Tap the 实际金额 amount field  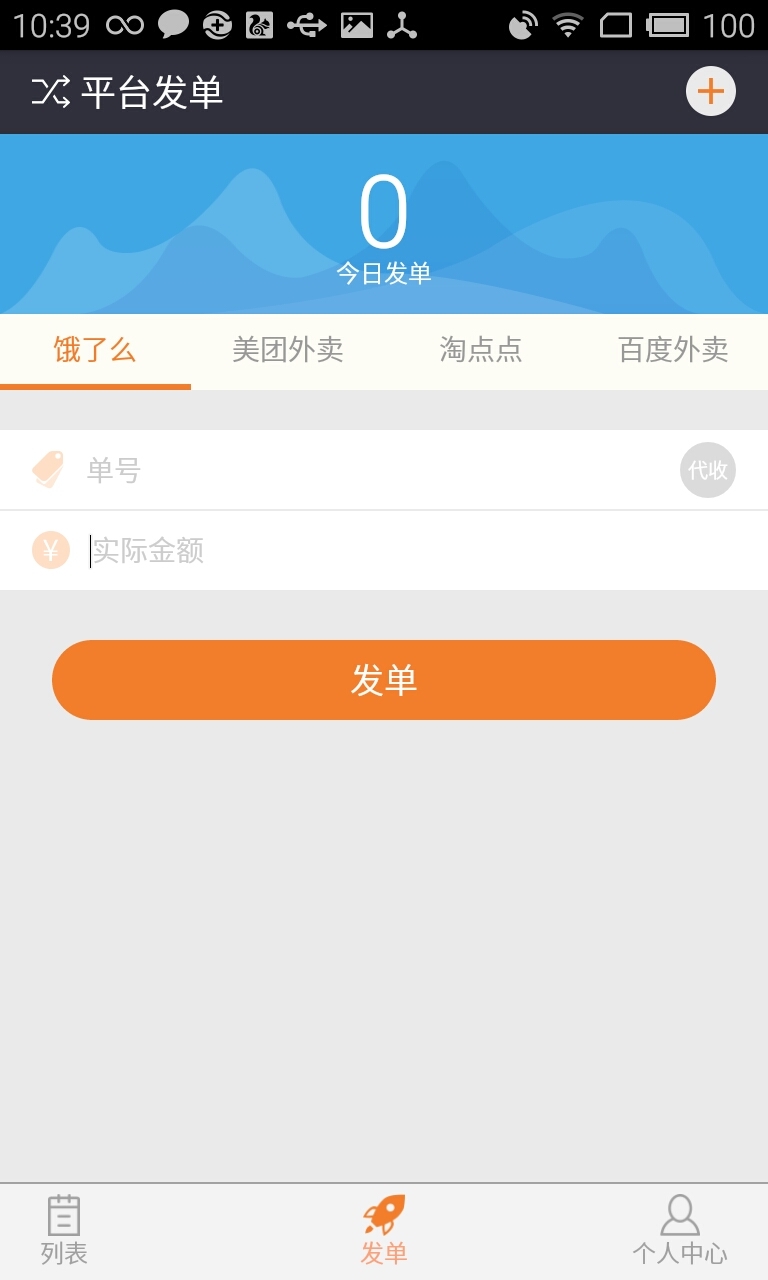400,551
